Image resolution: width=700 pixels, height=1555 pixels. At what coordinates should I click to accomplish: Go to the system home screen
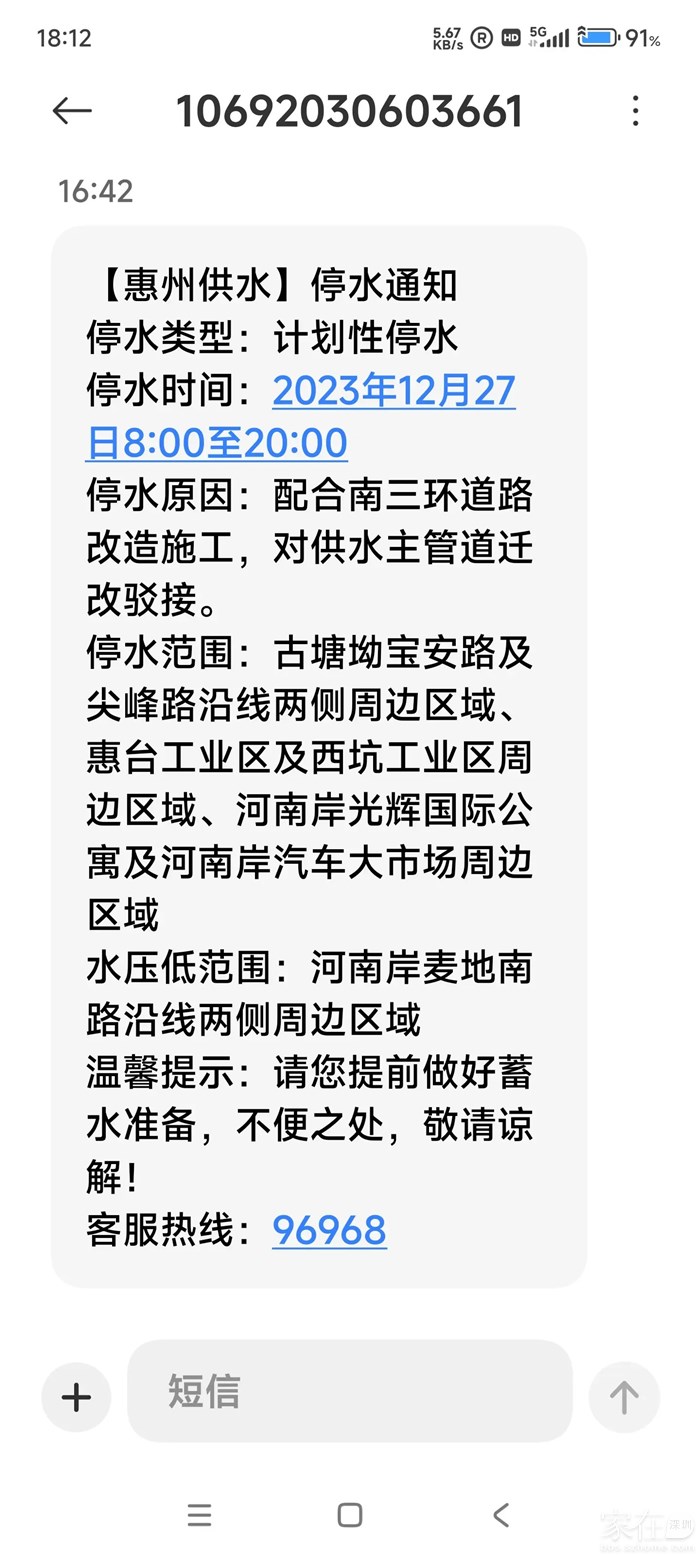tap(350, 1514)
